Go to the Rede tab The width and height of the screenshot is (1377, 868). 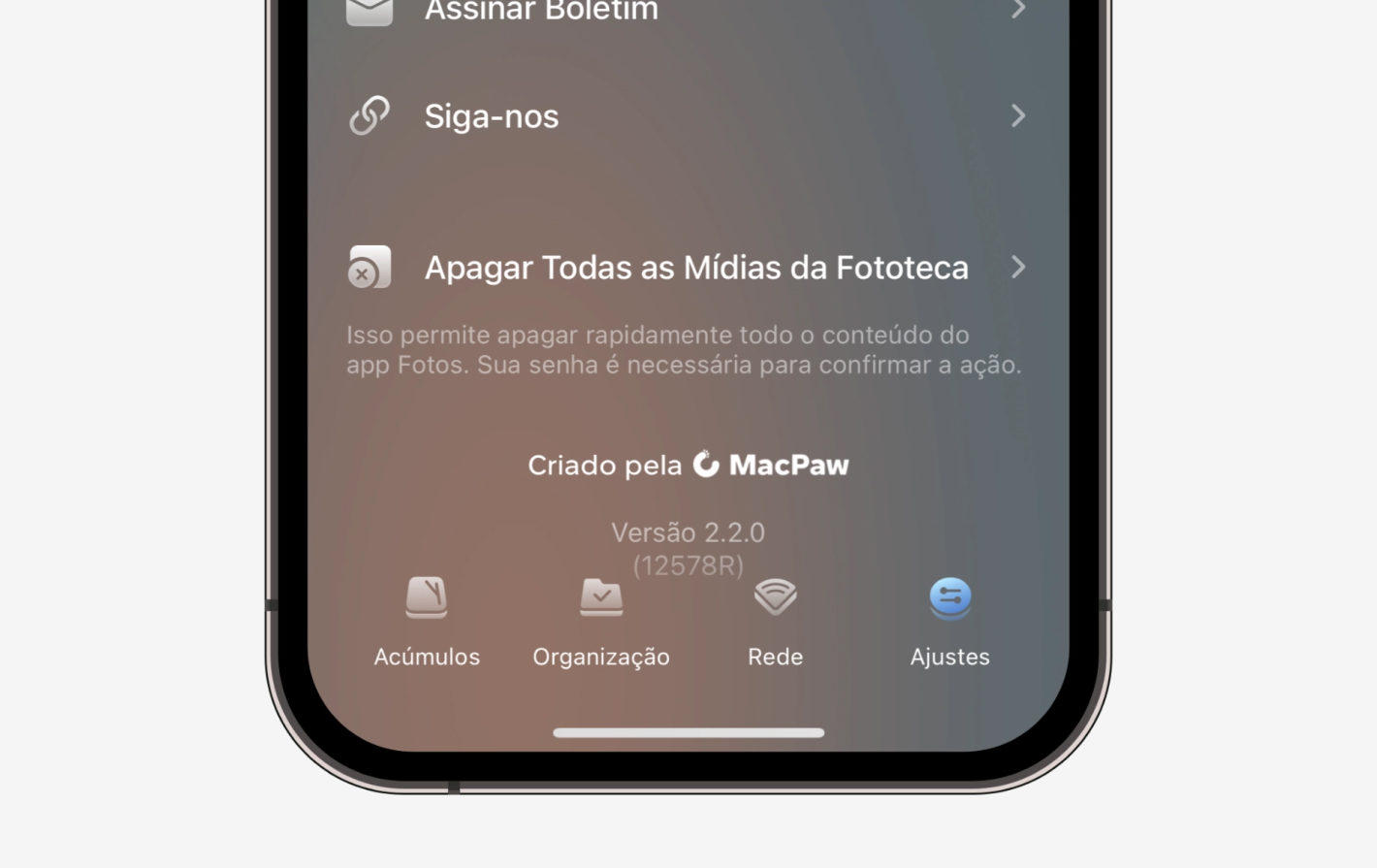776,621
